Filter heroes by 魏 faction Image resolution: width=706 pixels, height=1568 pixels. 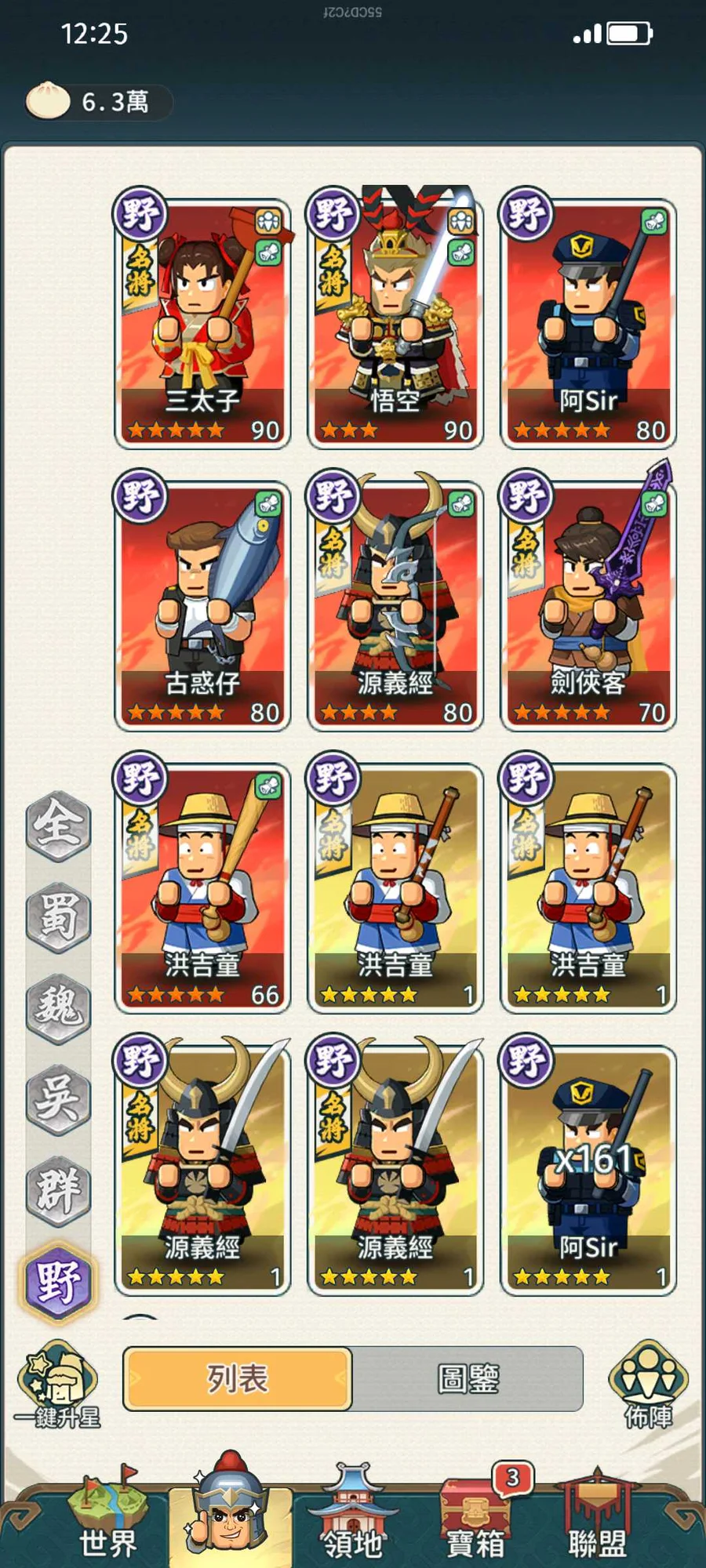58,1007
